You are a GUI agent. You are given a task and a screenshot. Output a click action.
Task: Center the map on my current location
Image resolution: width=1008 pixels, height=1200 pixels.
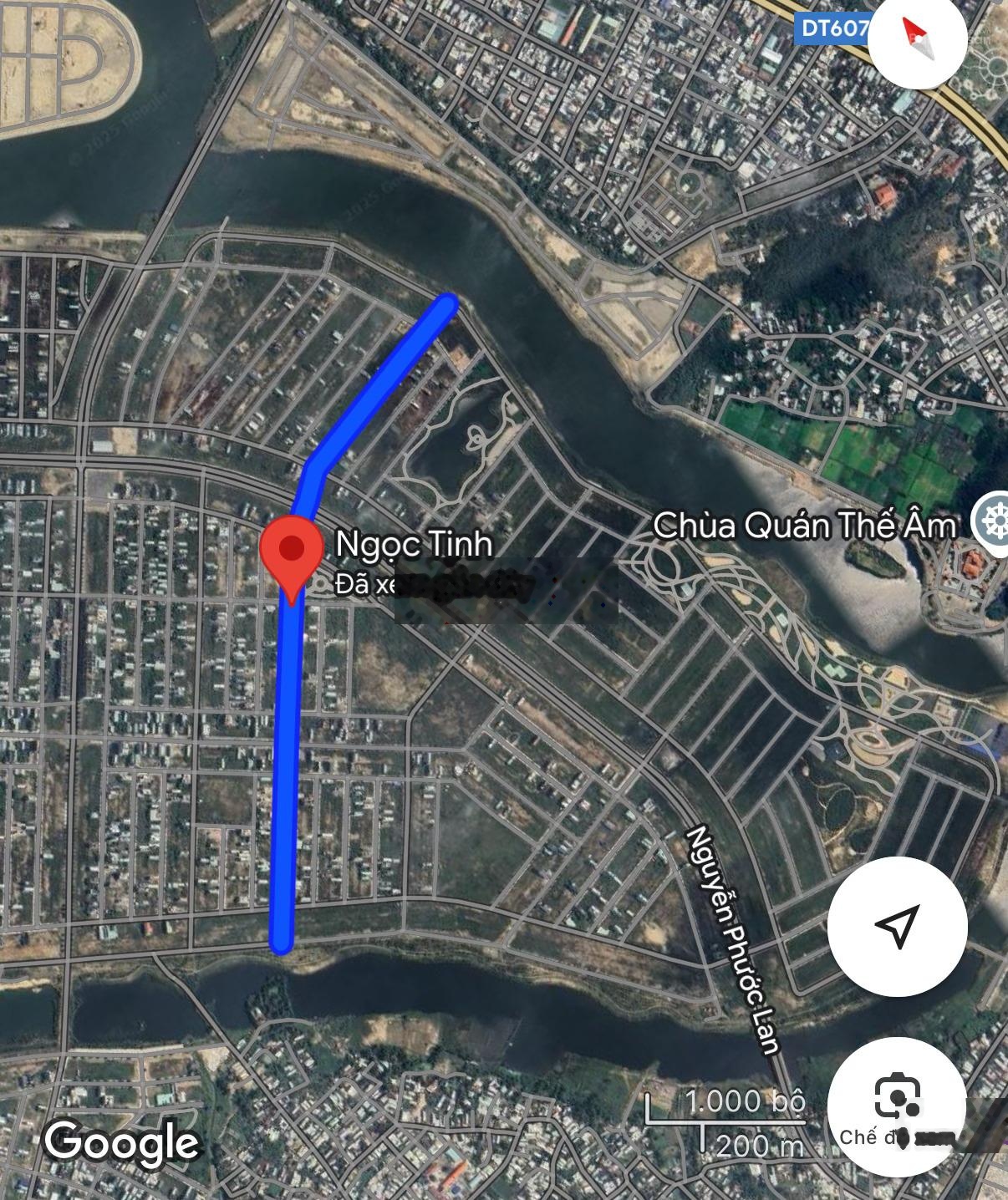tap(897, 925)
